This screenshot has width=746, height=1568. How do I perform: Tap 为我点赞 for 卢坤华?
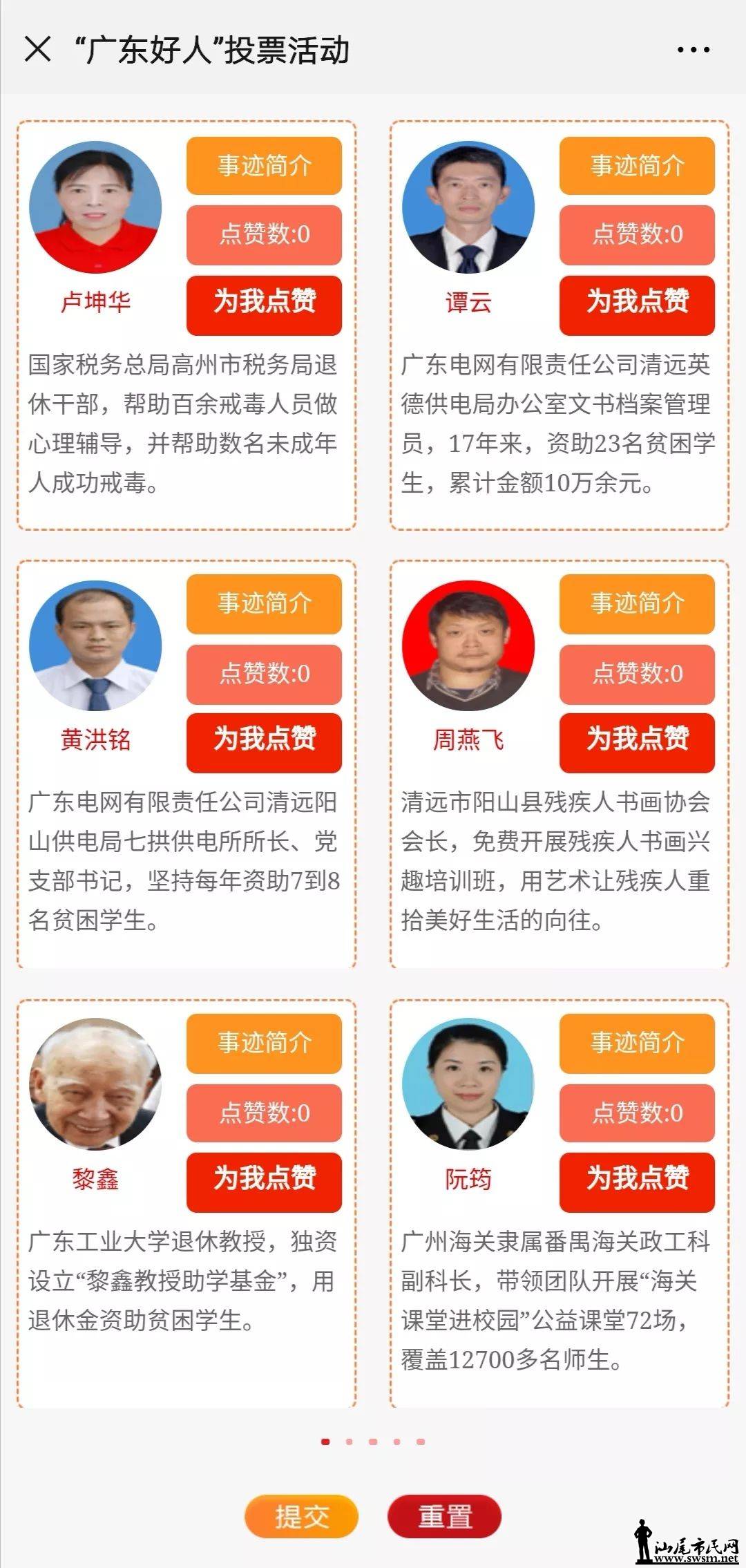[264, 303]
